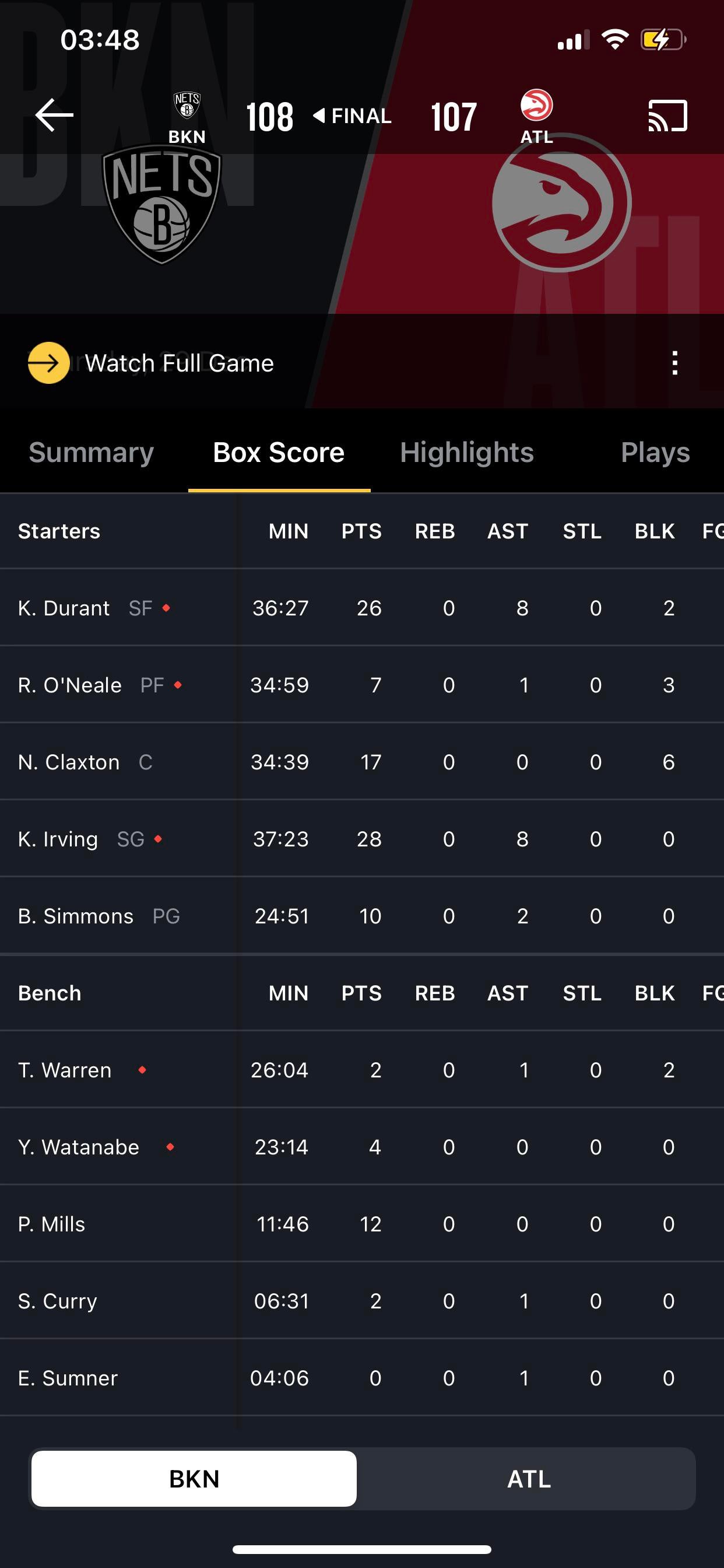The height and width of the screenshot is (1568, 724).
Task: Tap Watch Full Game button
Action: (x=152, y=363)
